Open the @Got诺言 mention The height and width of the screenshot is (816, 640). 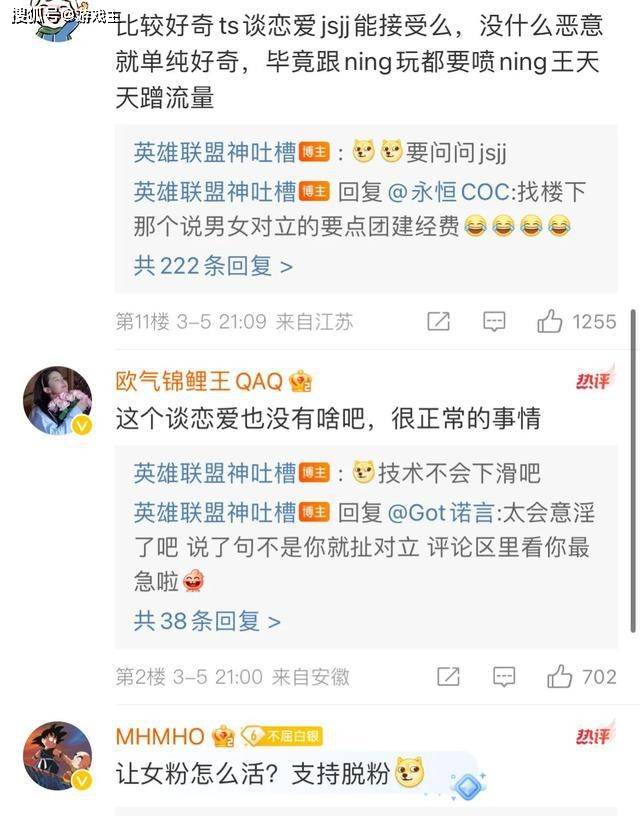point(439,513)
